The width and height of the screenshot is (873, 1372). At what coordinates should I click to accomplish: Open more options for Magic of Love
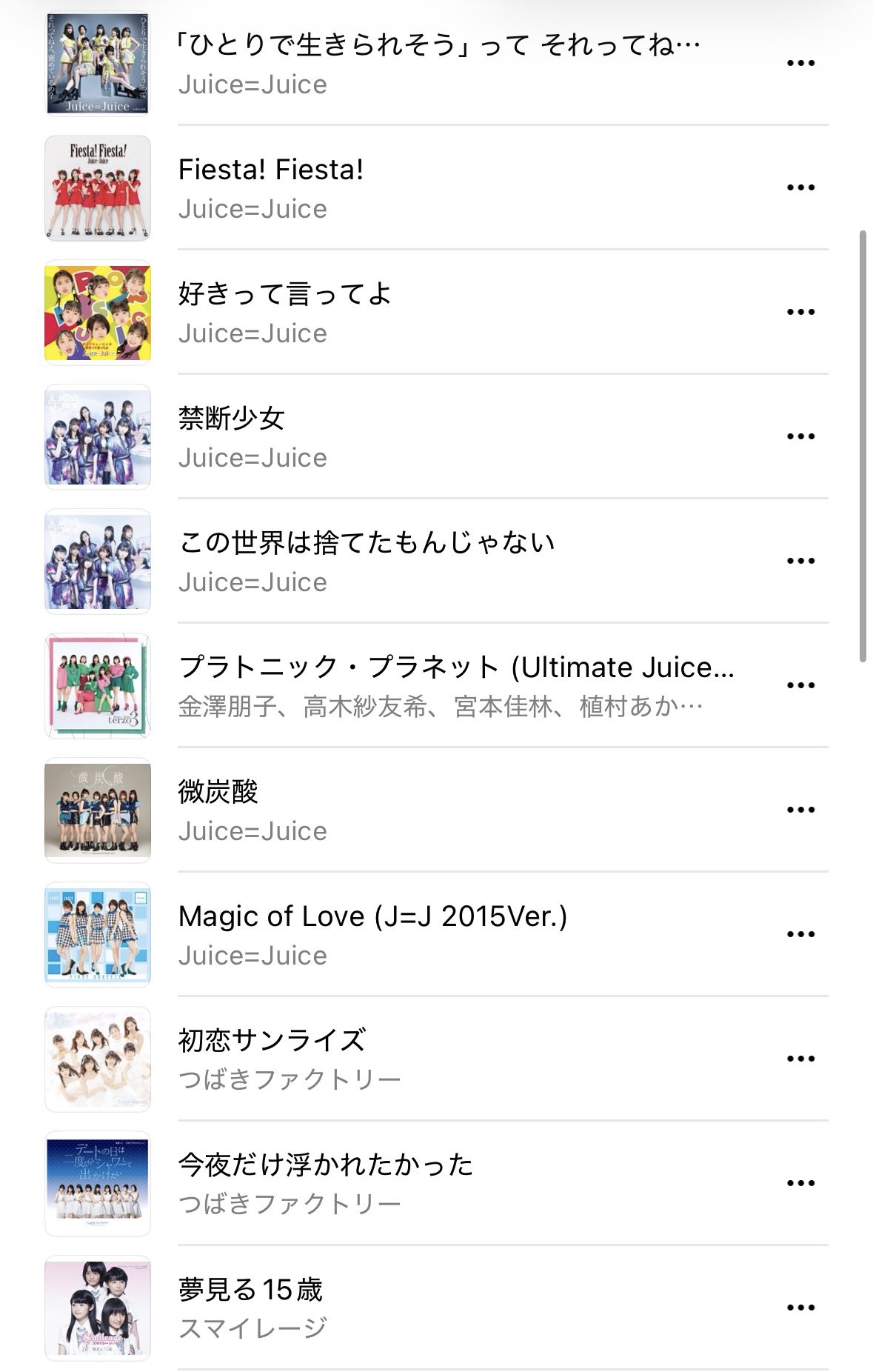tap(800, 934)
